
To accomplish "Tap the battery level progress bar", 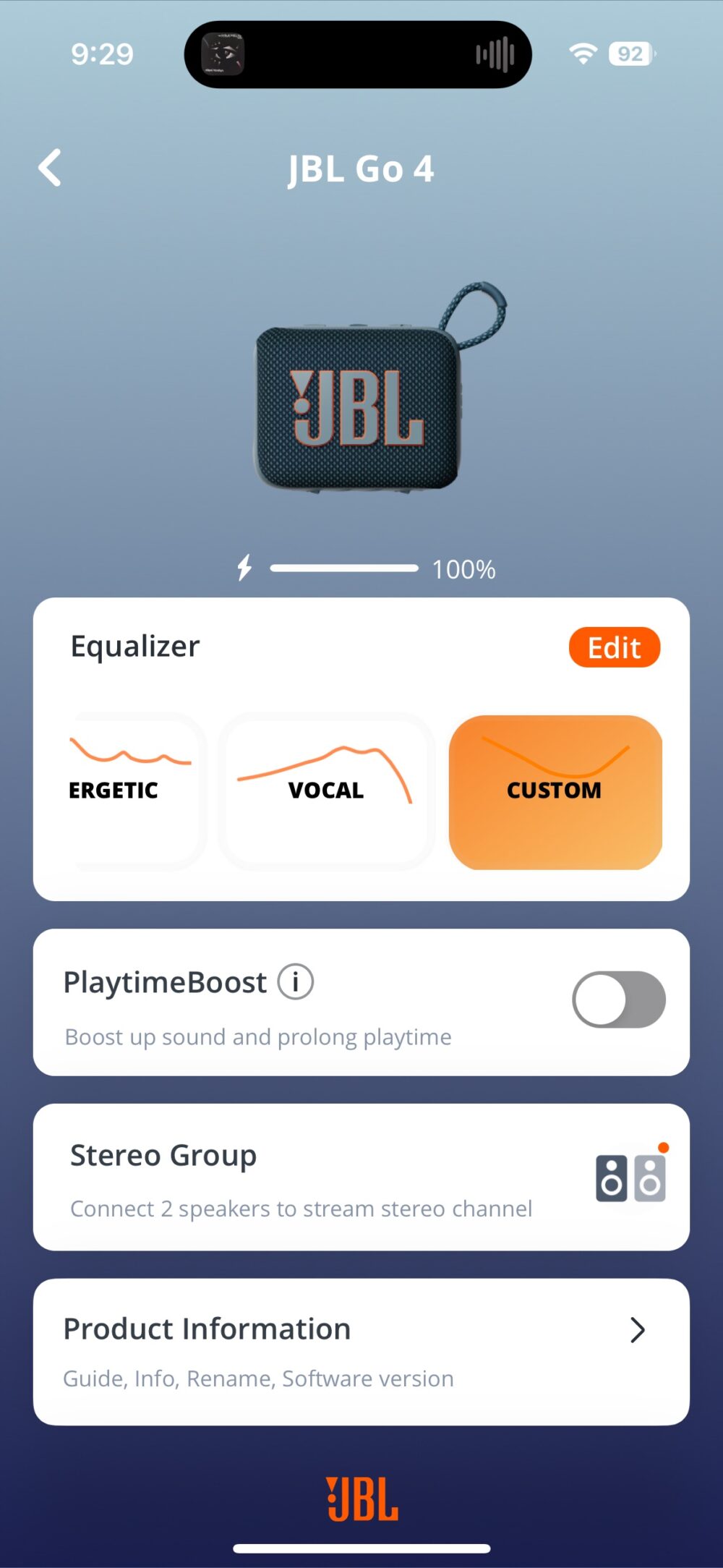I will click(x=345, y=568).
